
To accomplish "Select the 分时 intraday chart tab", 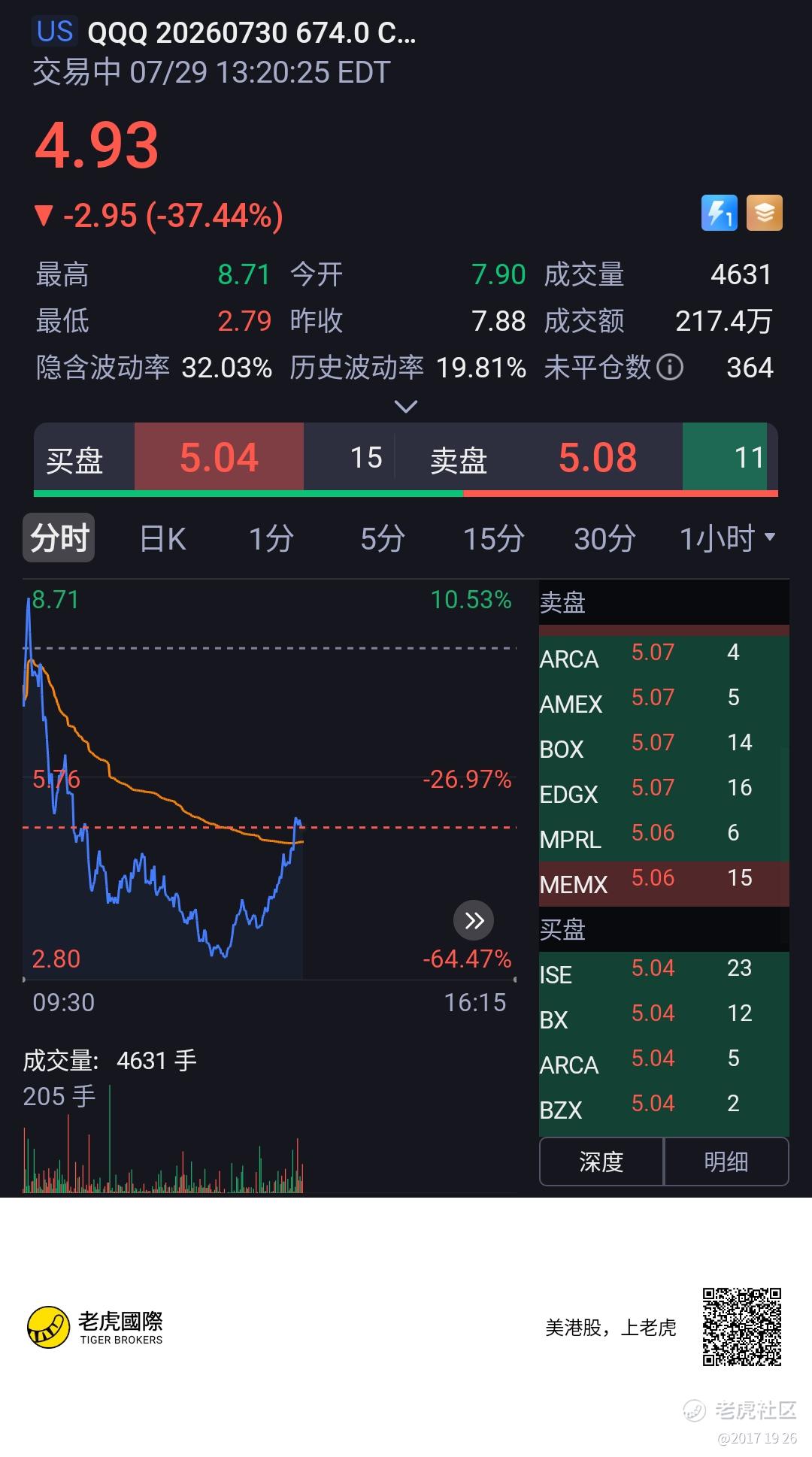I will (59, 538).
